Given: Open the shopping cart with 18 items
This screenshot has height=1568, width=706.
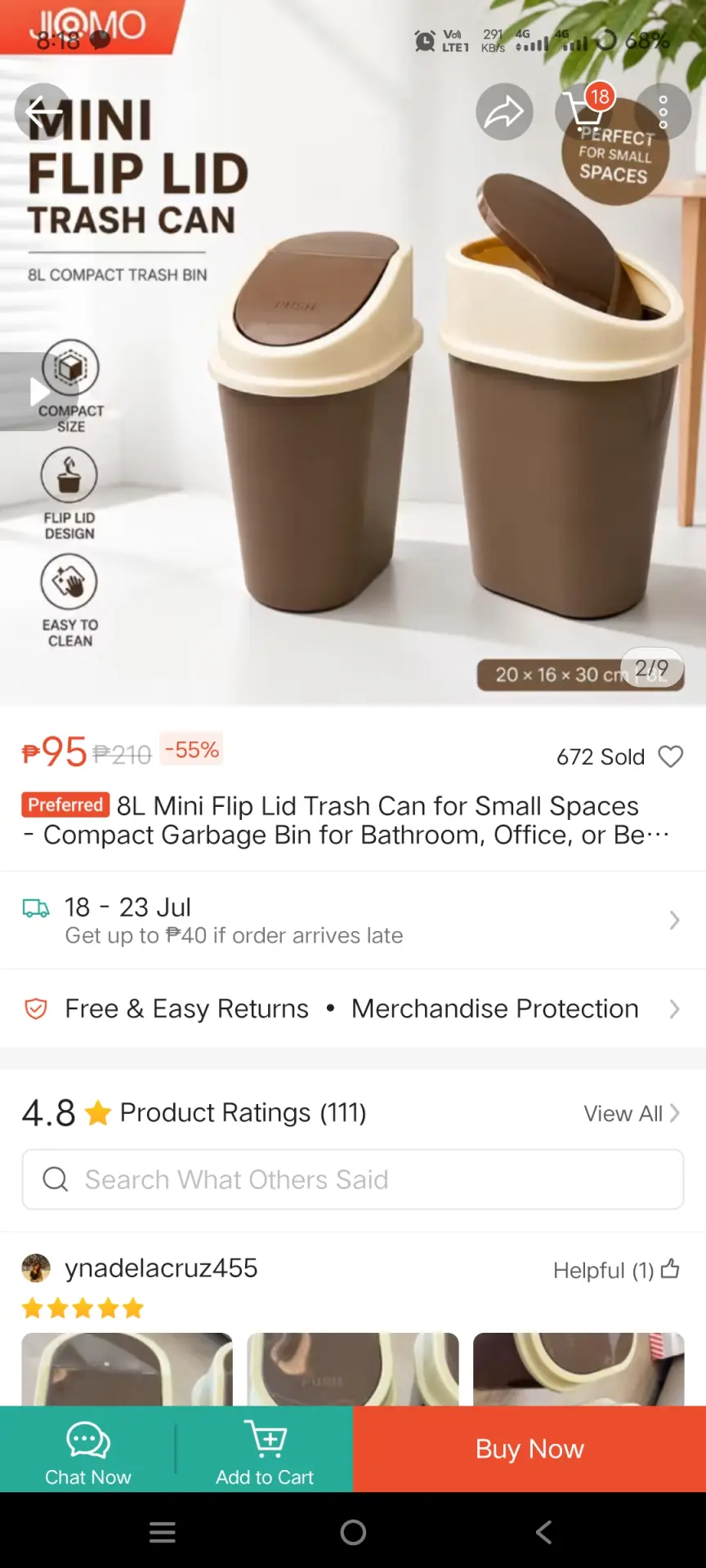Looking at the screenshot, I should [584, 111].
